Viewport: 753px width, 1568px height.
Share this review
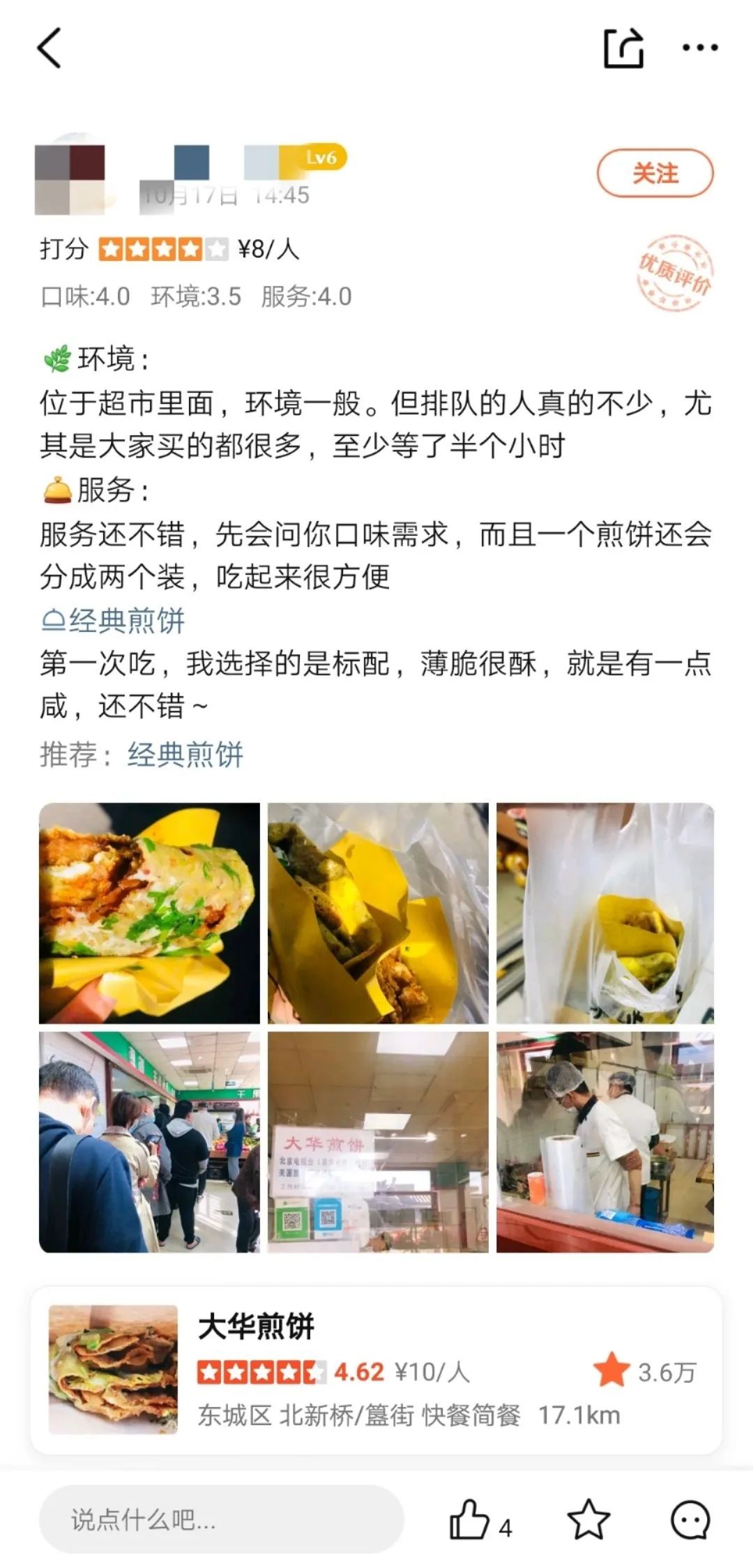(623, 47)
